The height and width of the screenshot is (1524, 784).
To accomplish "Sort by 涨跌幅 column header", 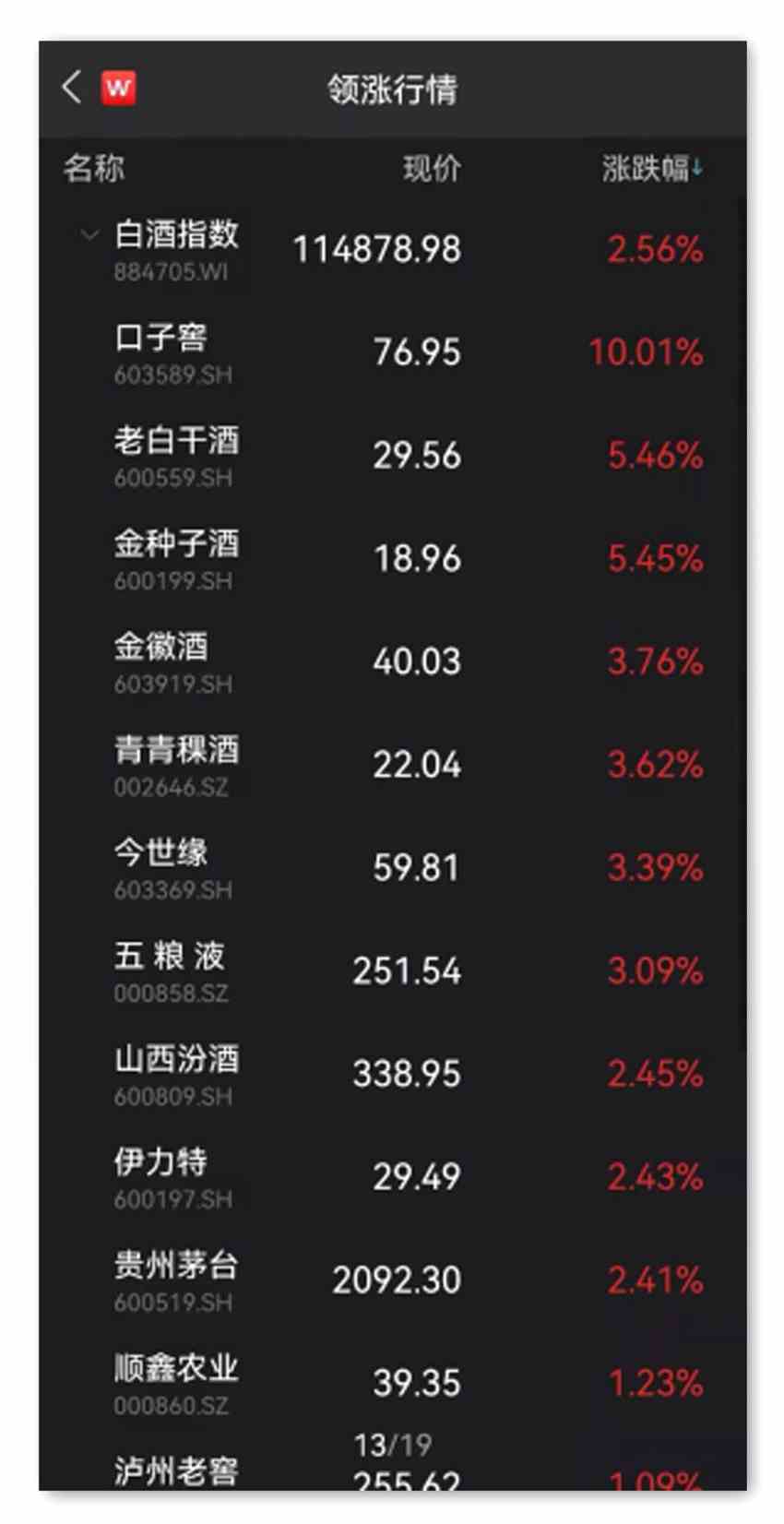I will click(x=651, y=169).
